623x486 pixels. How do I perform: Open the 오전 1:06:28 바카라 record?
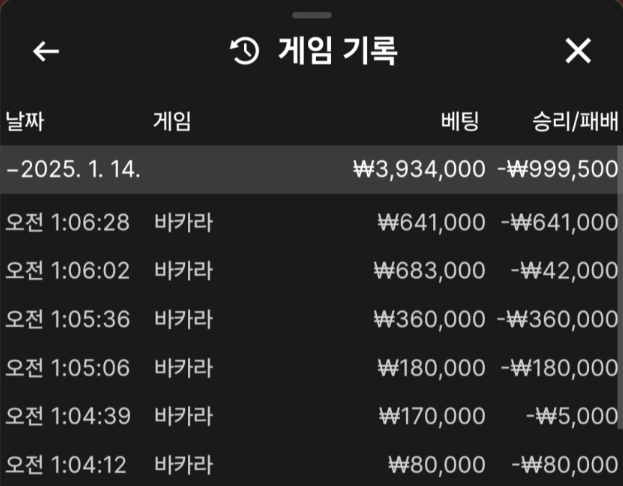tap(311, 222)
